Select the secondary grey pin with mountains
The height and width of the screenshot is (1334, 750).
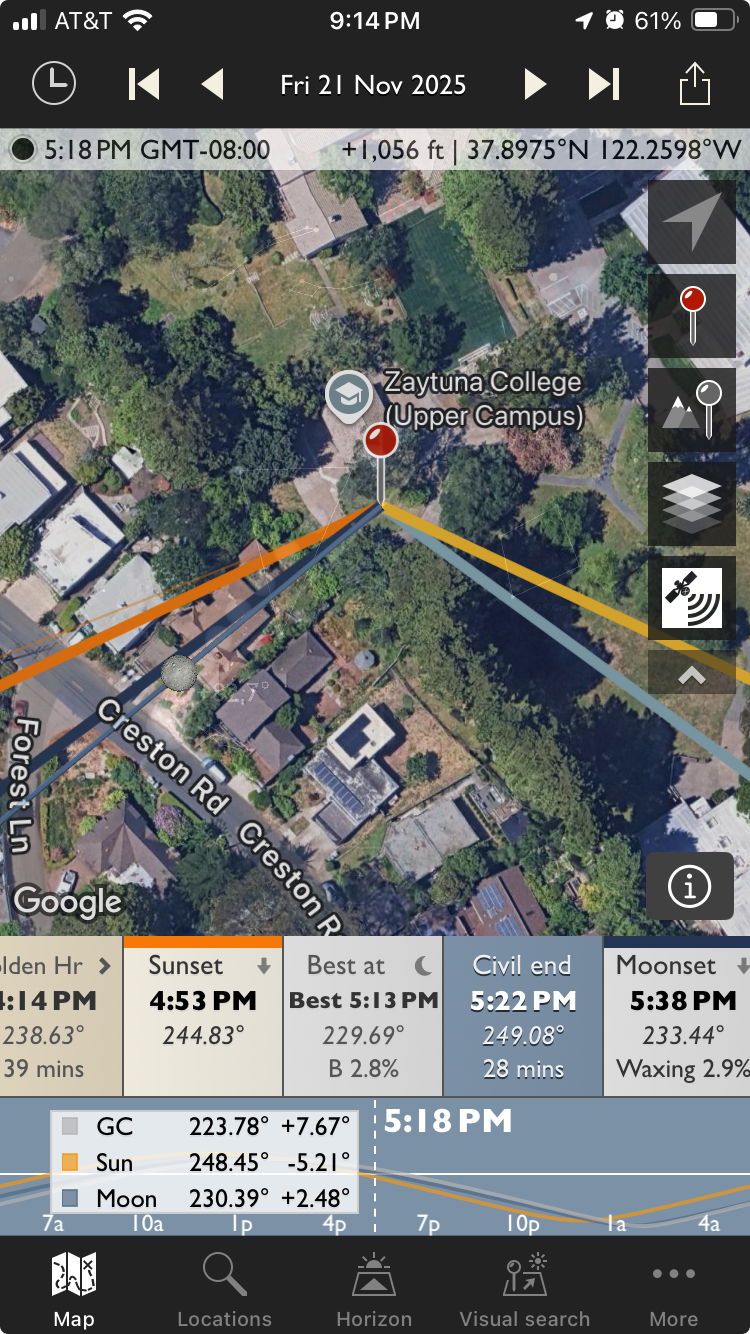pyautogui.click(x=692, y=409)
